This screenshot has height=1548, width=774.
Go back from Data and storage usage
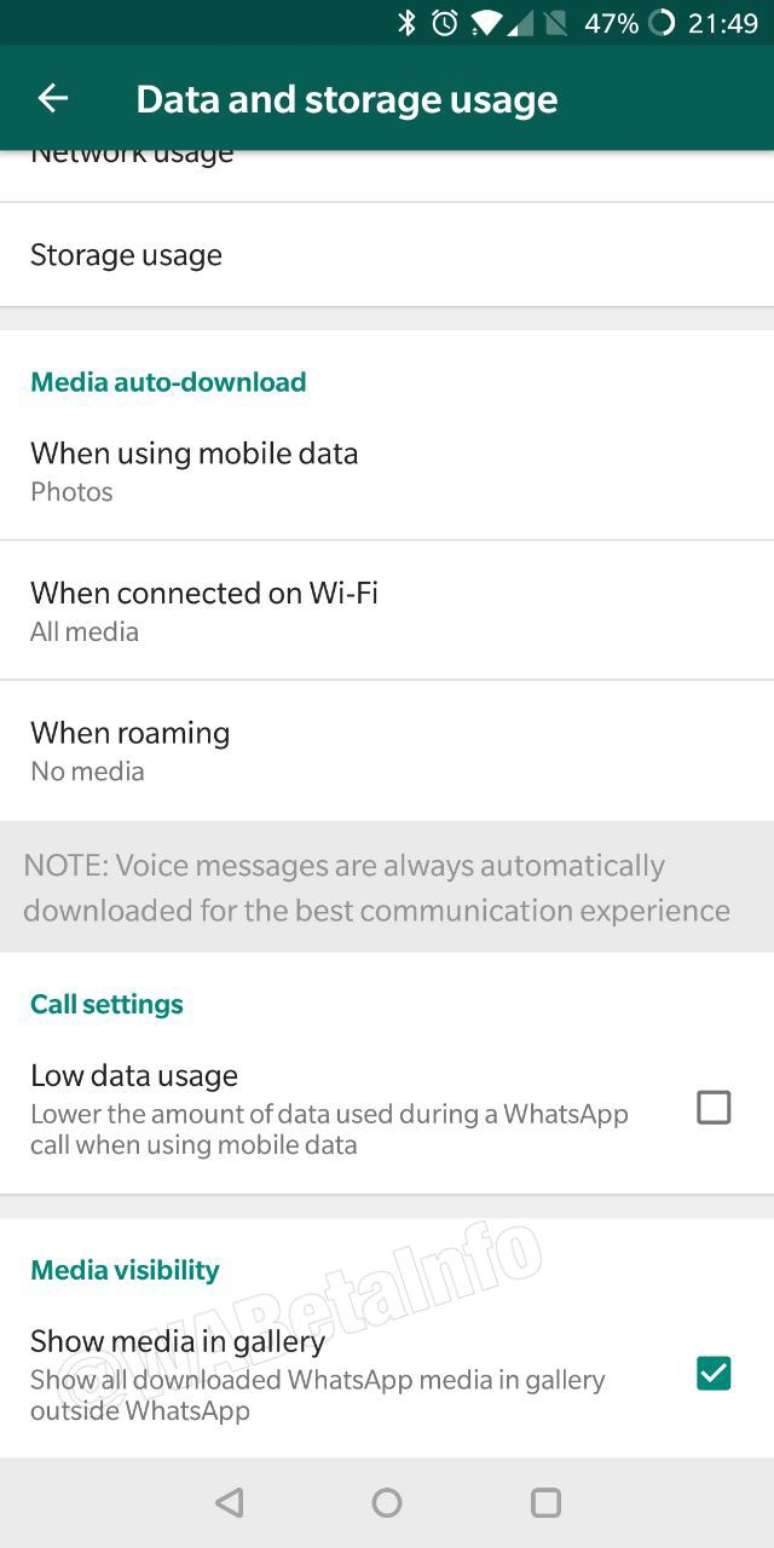(52, 98)
